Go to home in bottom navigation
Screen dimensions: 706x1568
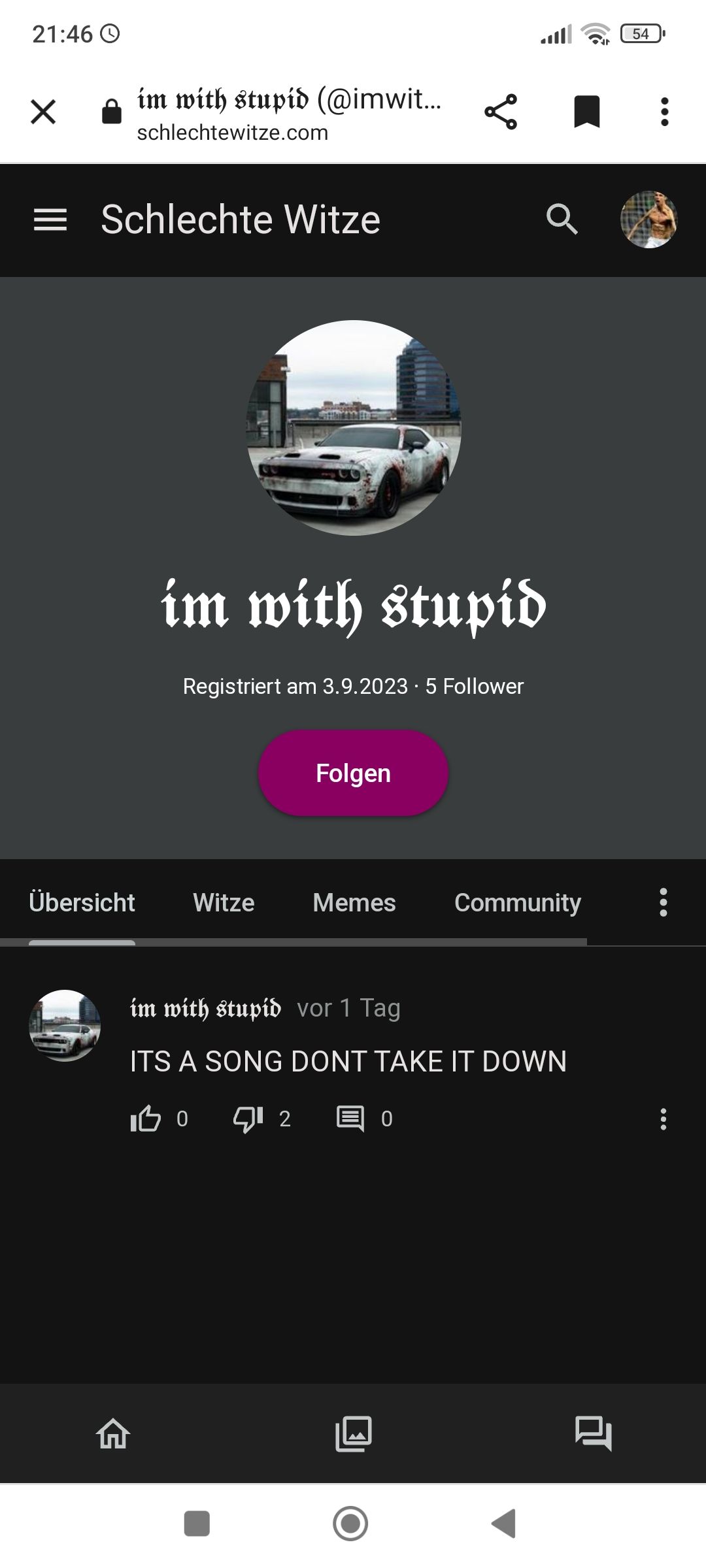[114, 1433]
